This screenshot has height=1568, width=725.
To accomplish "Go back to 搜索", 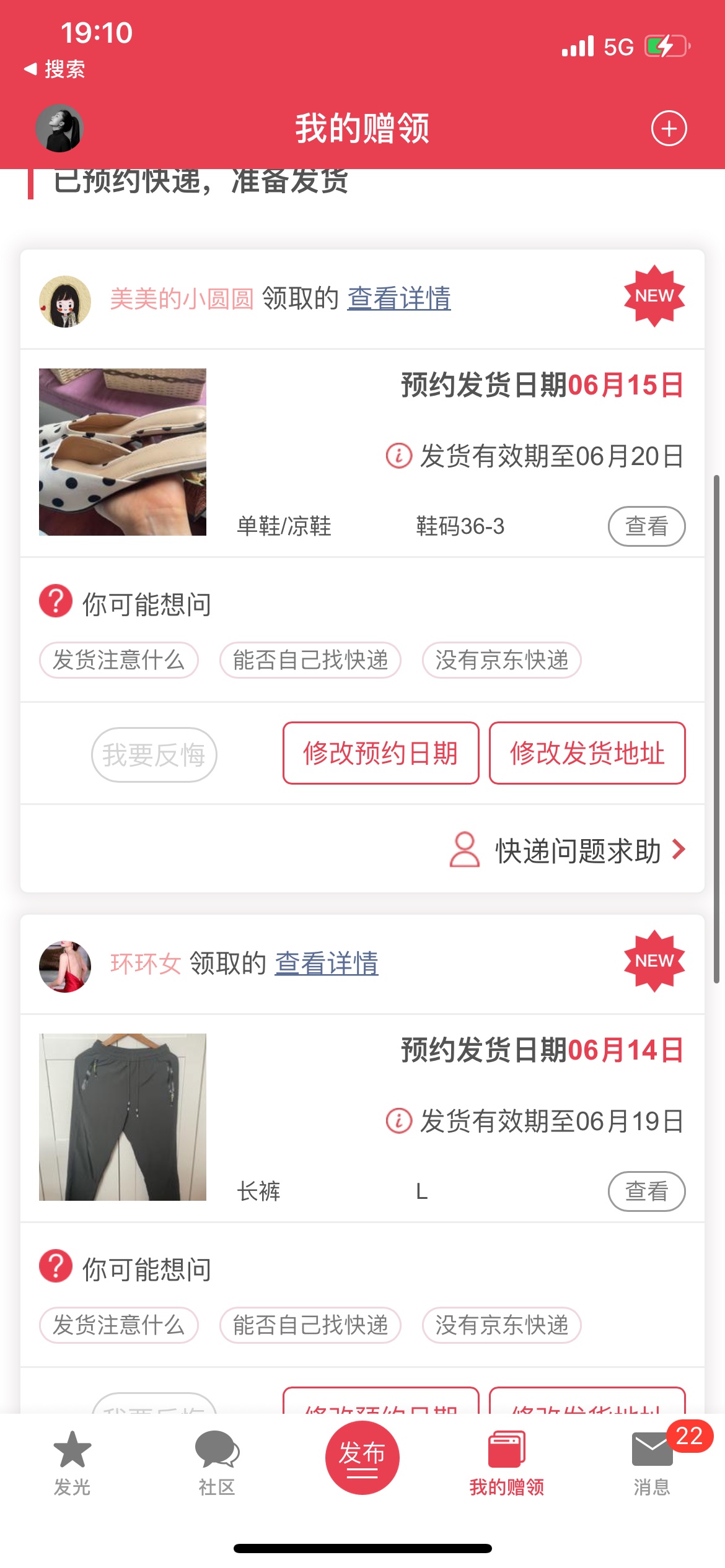I will [x=55, y=69].
